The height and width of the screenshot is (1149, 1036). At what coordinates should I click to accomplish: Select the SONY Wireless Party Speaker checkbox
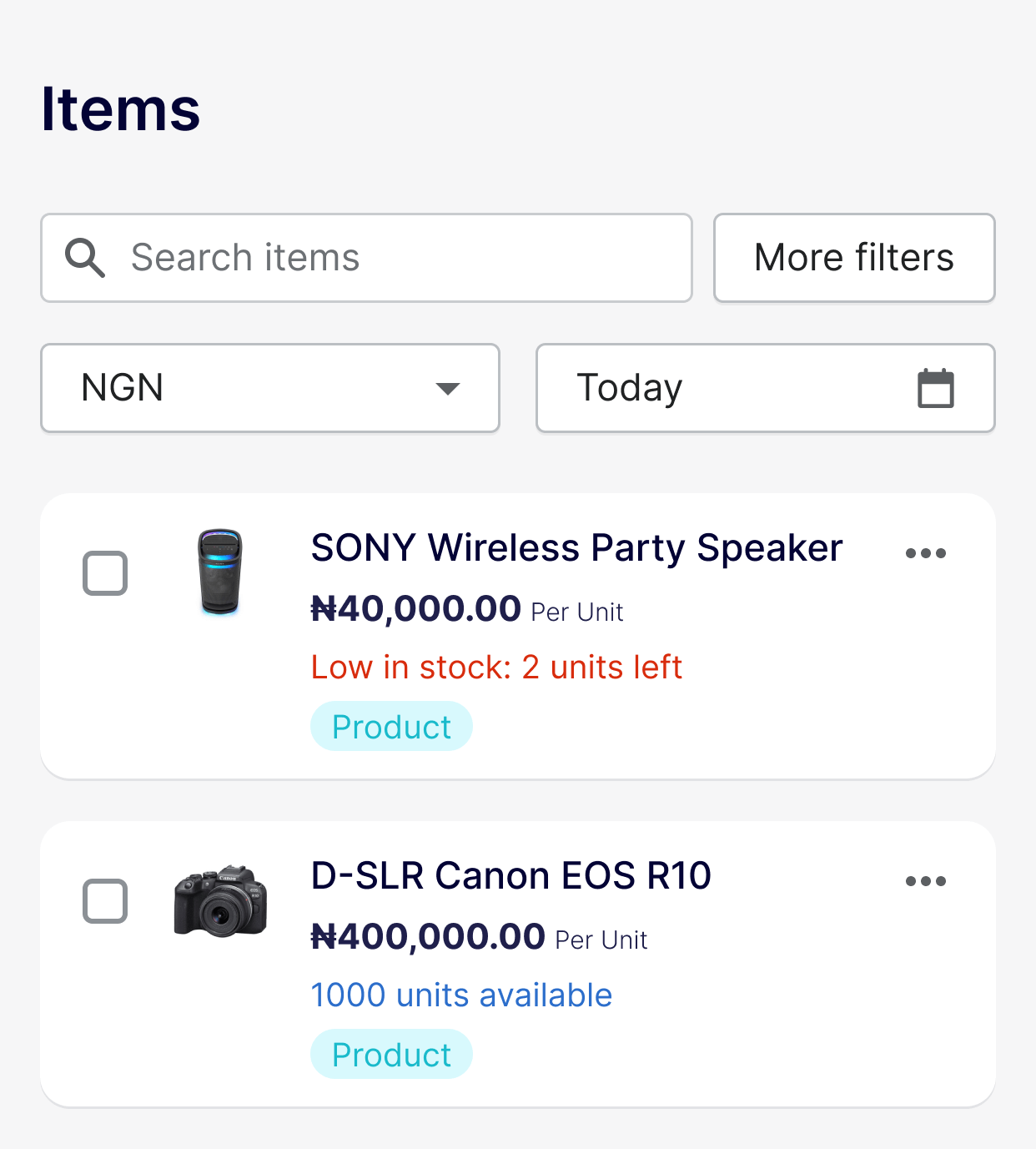pos(105,573)
